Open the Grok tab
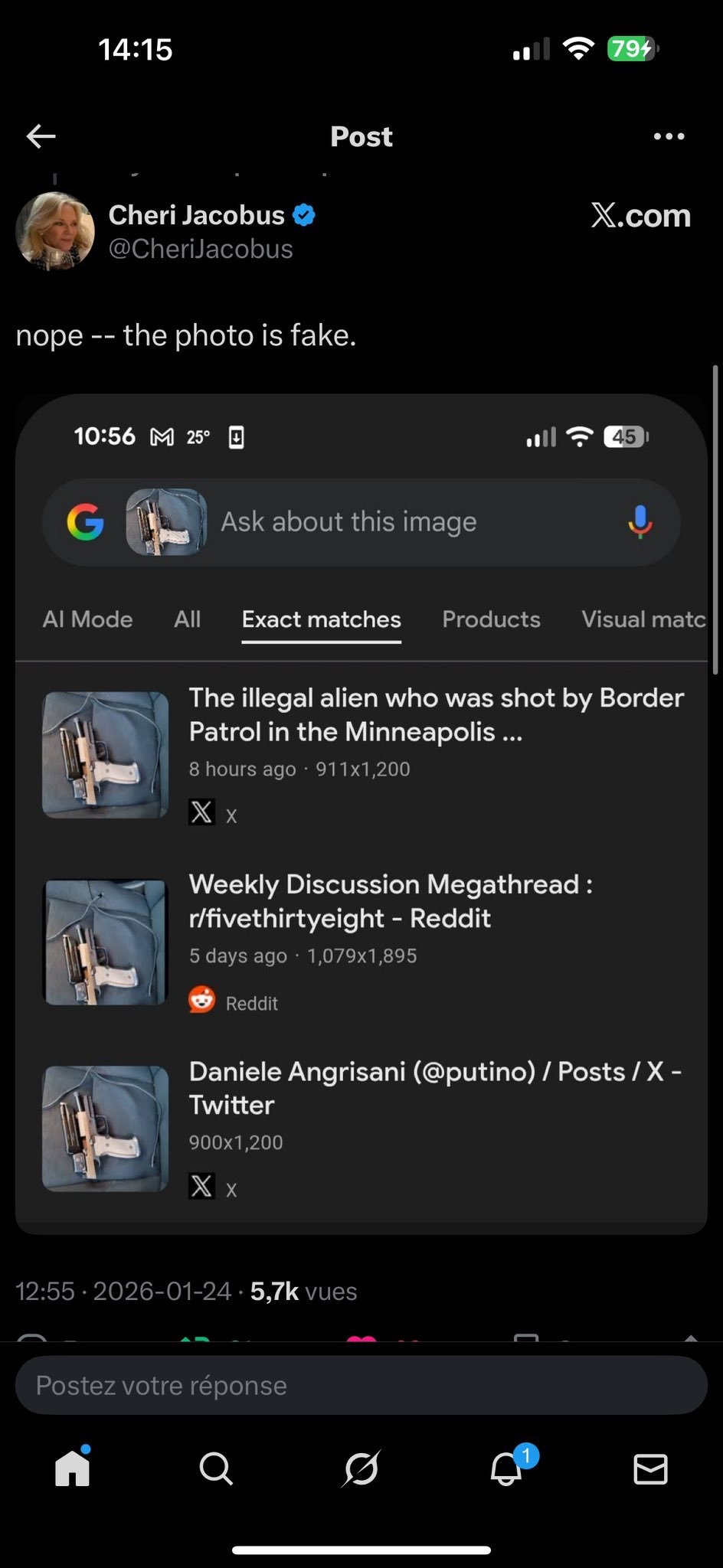 tap(361, 1468)
